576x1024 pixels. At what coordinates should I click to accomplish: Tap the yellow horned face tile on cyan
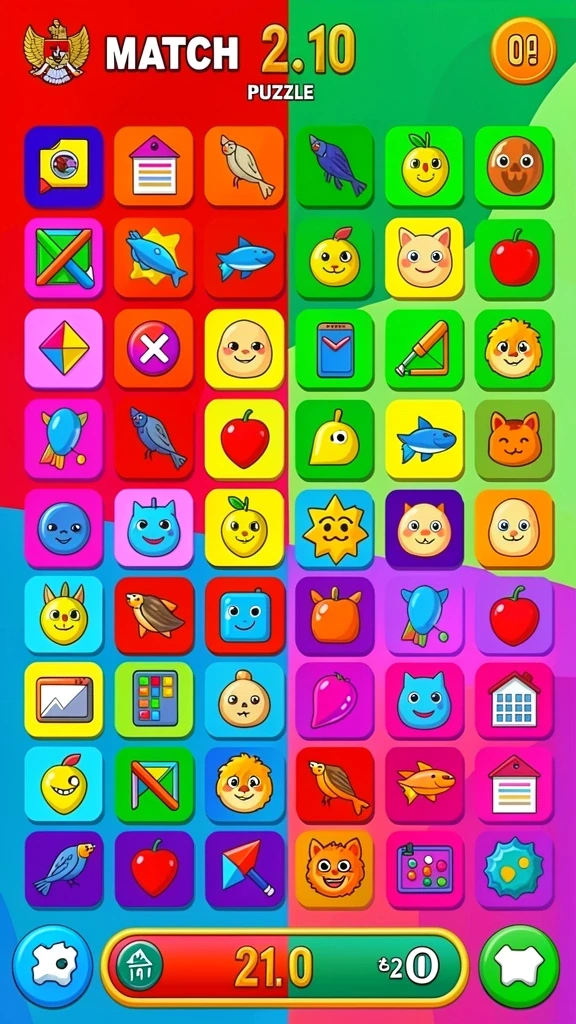pos(63,616)
